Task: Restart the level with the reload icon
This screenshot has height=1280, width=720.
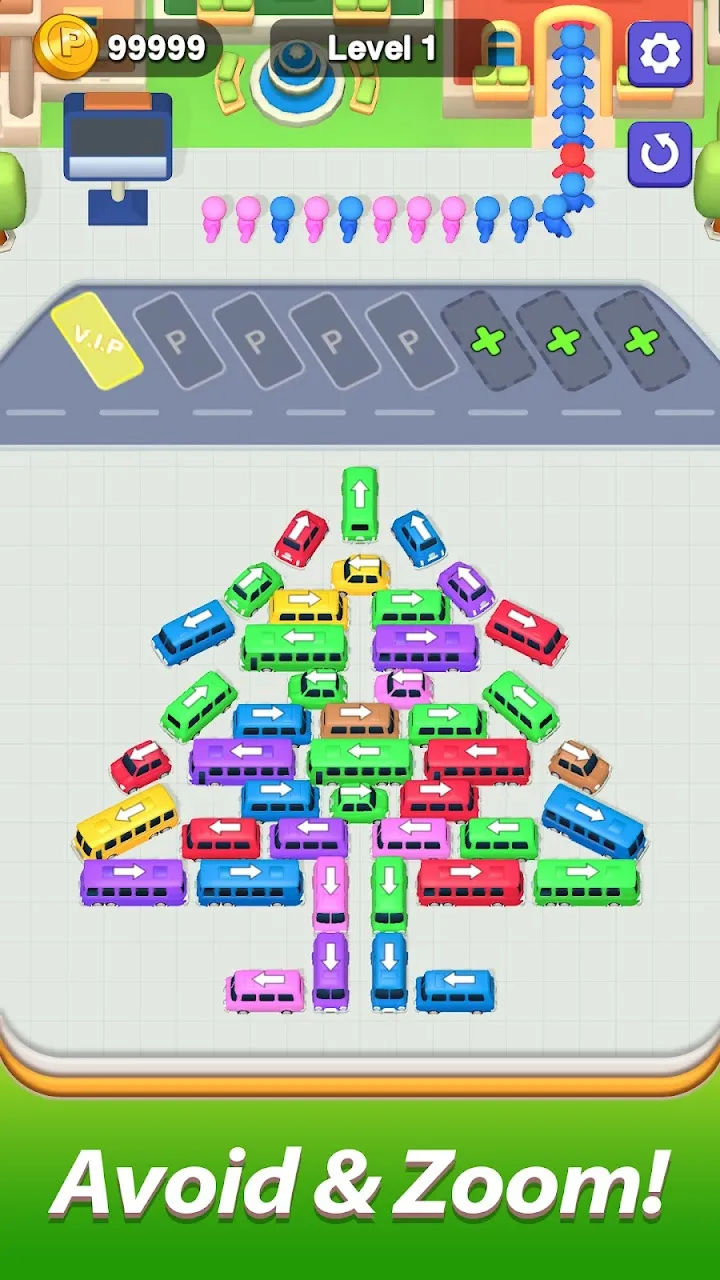Action: coord(659,154)
